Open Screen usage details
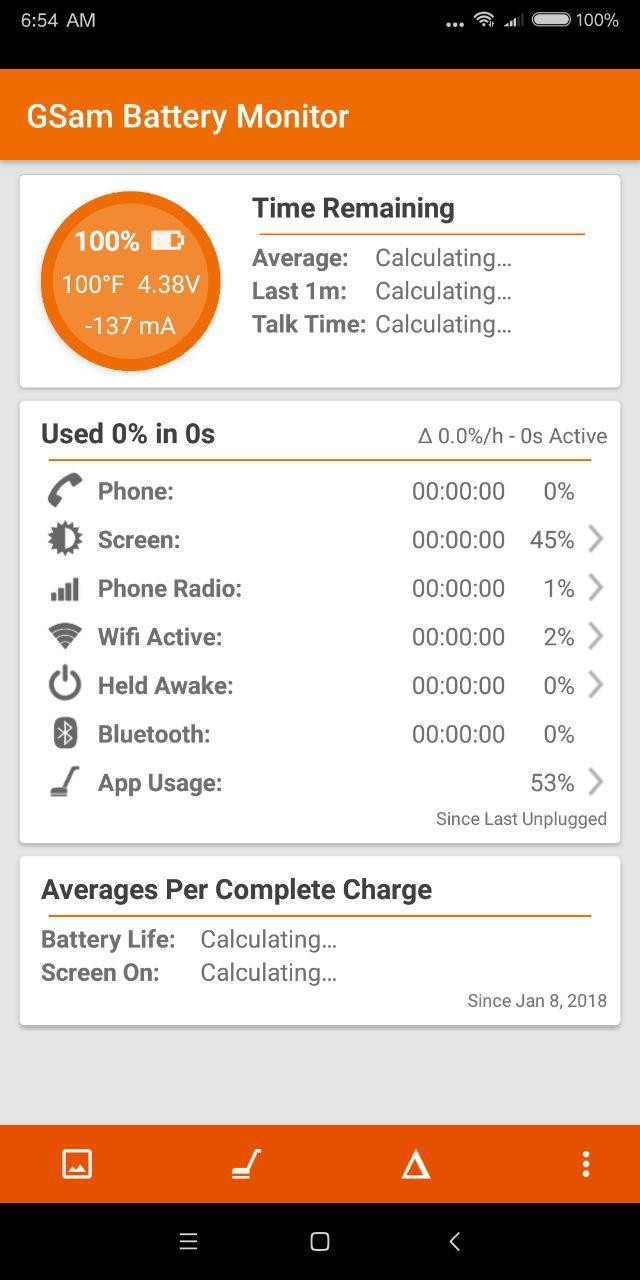 (595, 540)
